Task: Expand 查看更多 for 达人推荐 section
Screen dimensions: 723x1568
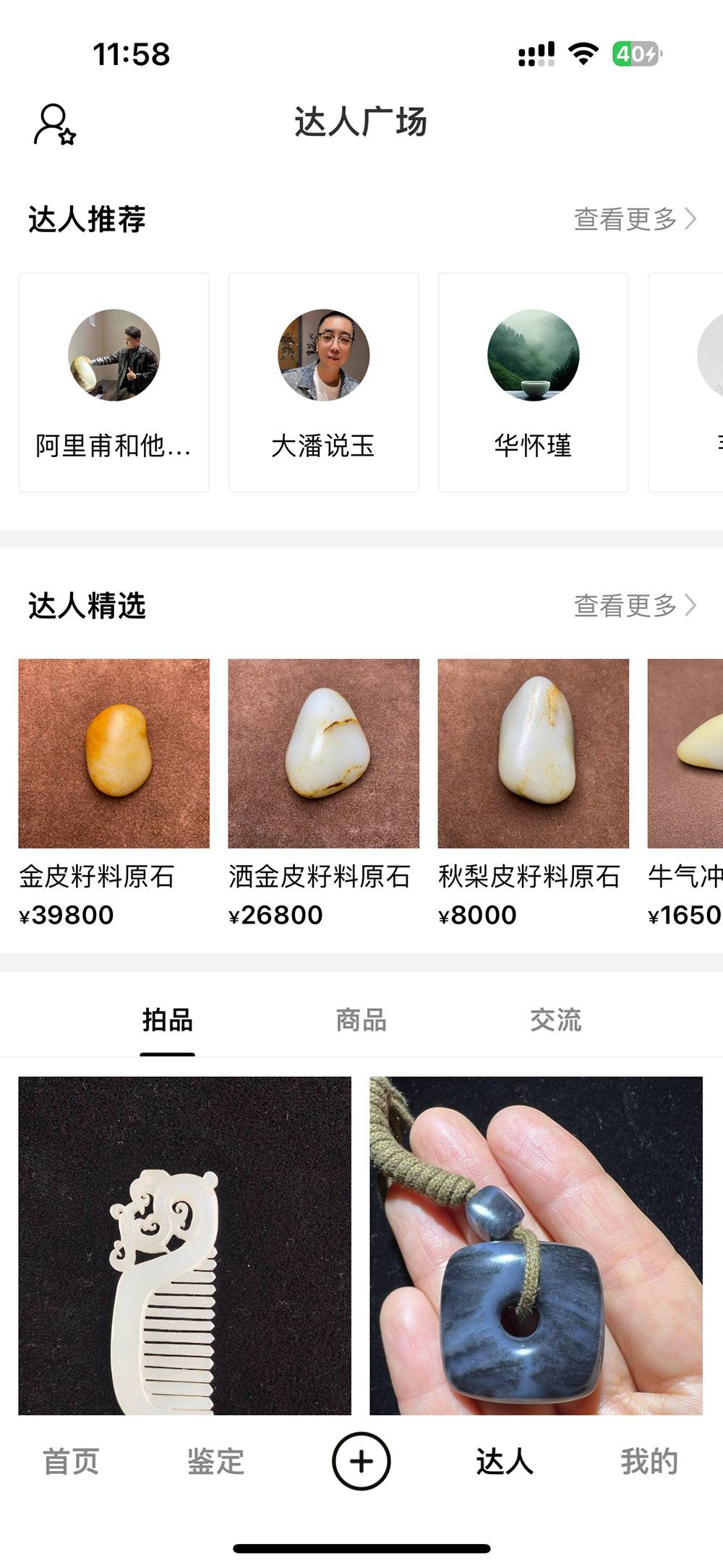Action: tap(626, 218)
